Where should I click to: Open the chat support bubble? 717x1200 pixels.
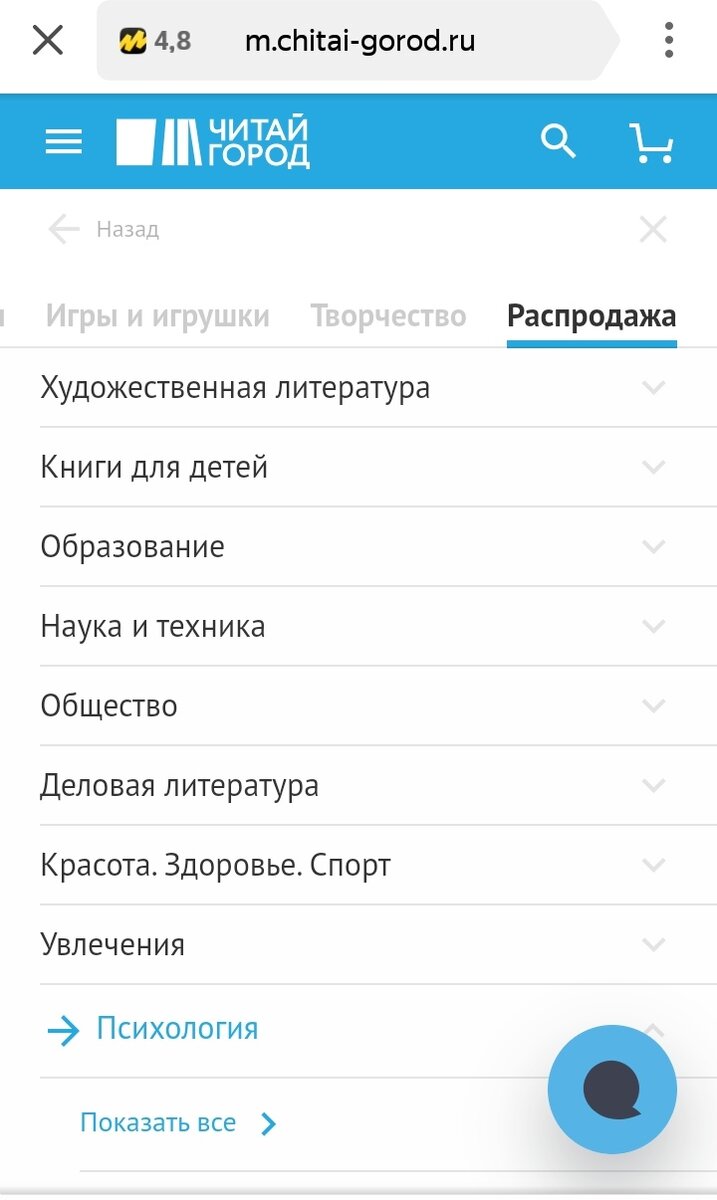click(x=612, y=1090)
